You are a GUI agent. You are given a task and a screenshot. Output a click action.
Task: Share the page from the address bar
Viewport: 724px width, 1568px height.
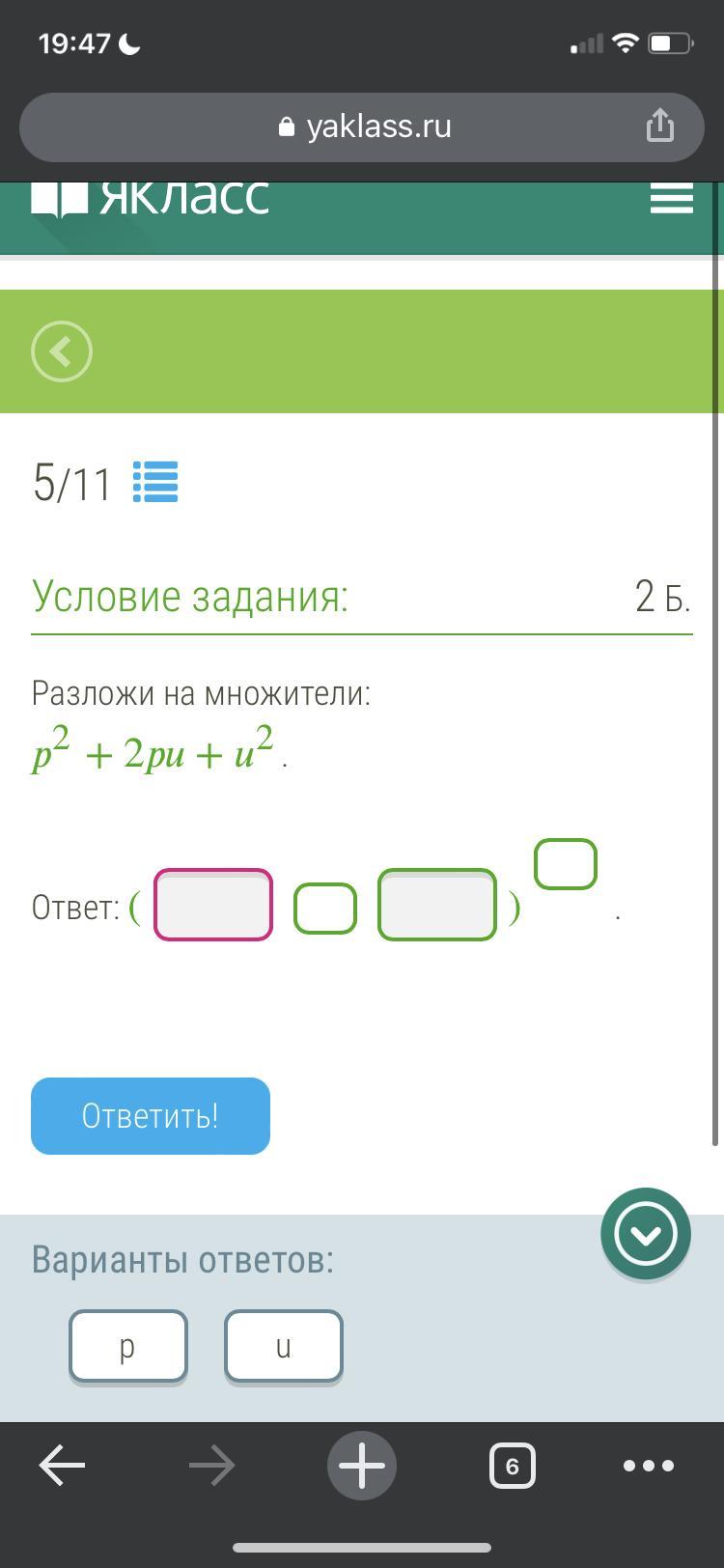pyautogui.click(x=660, y=126)
